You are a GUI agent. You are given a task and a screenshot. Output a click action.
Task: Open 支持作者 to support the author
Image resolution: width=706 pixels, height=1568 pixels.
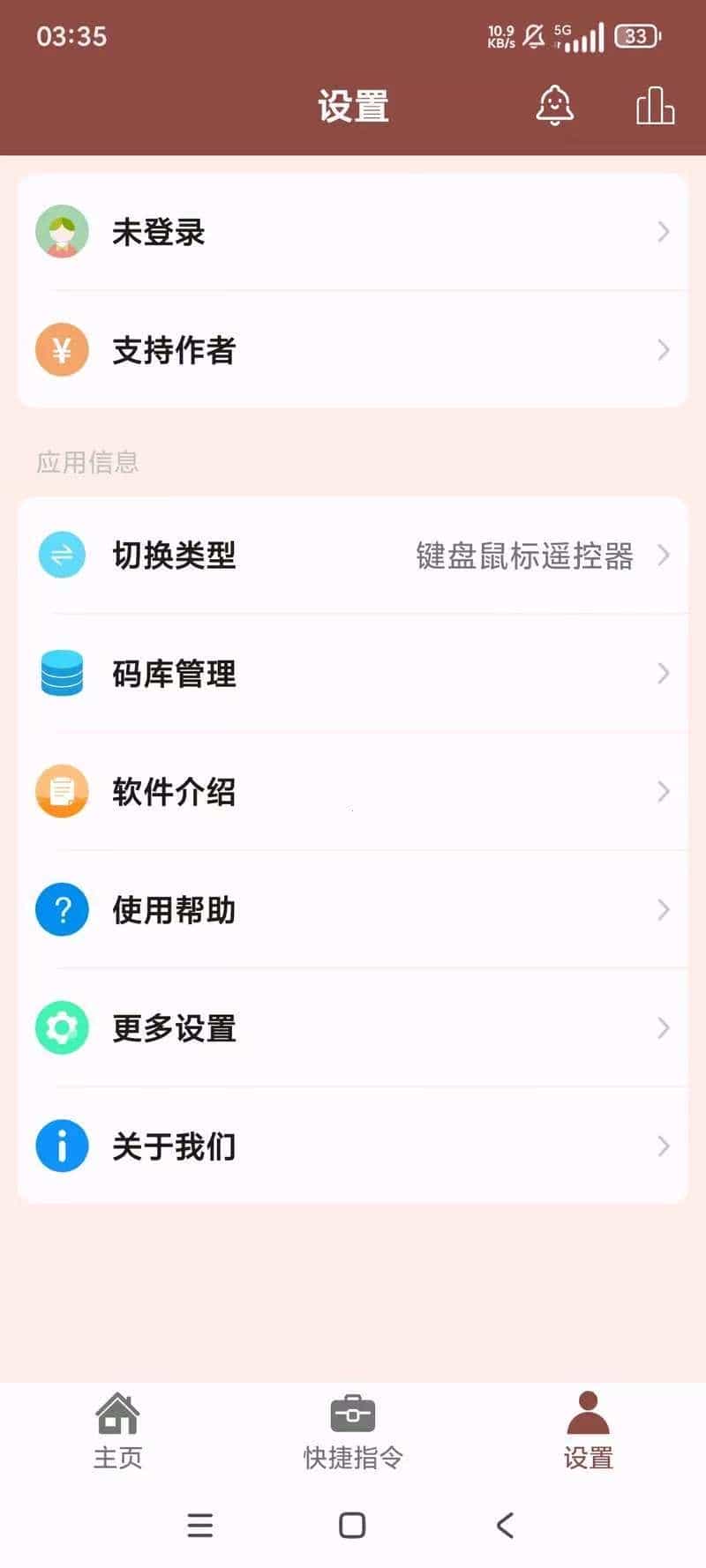(353, 350)
